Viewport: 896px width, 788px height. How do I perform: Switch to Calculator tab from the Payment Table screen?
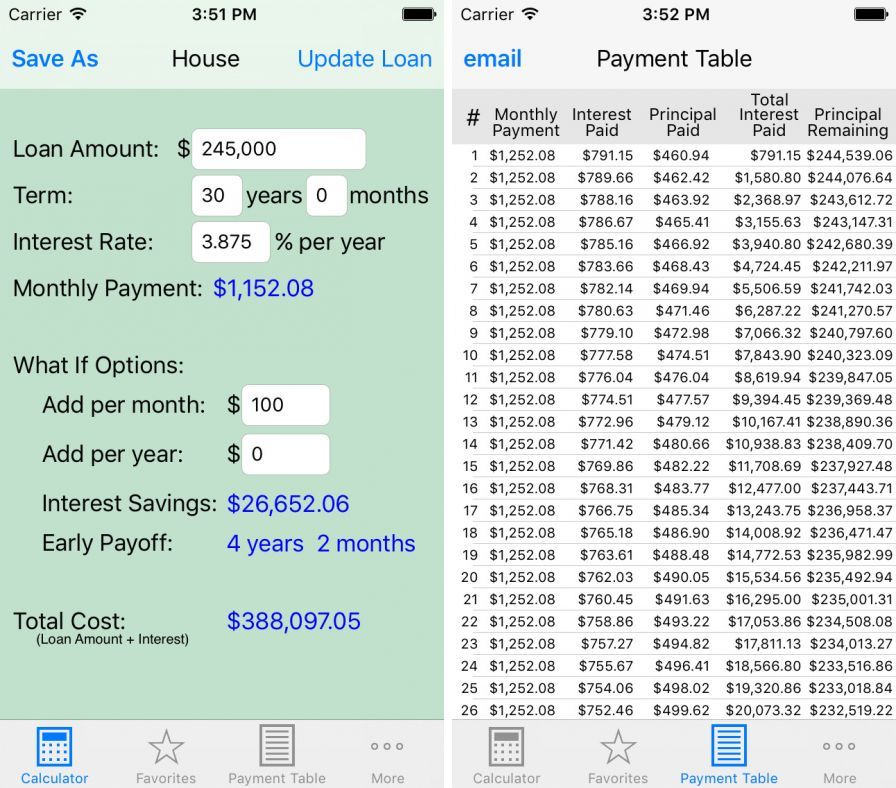[506, 755]
